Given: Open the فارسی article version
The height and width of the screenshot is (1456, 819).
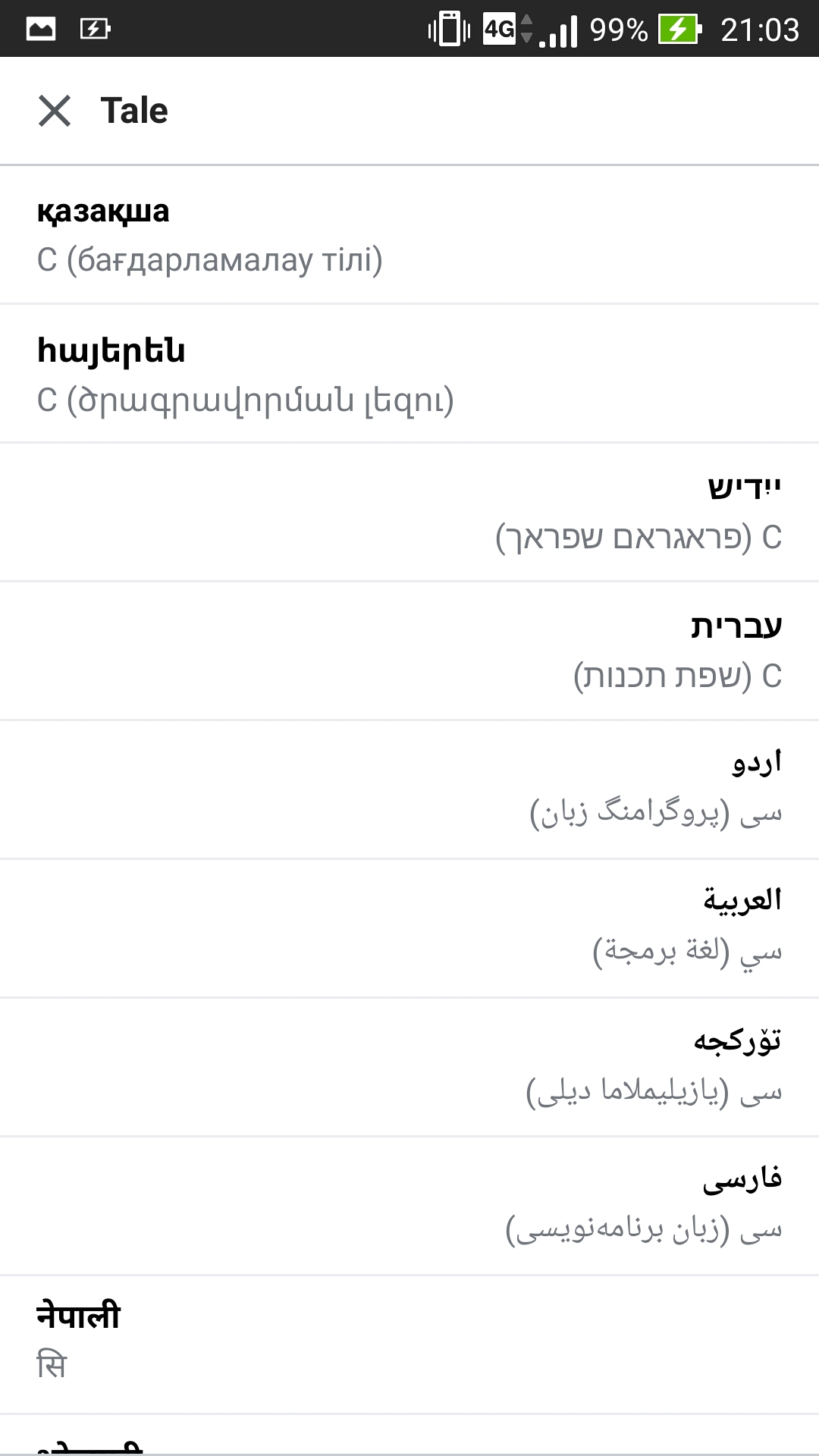Looking at the screenshot, I should 409,1207.
